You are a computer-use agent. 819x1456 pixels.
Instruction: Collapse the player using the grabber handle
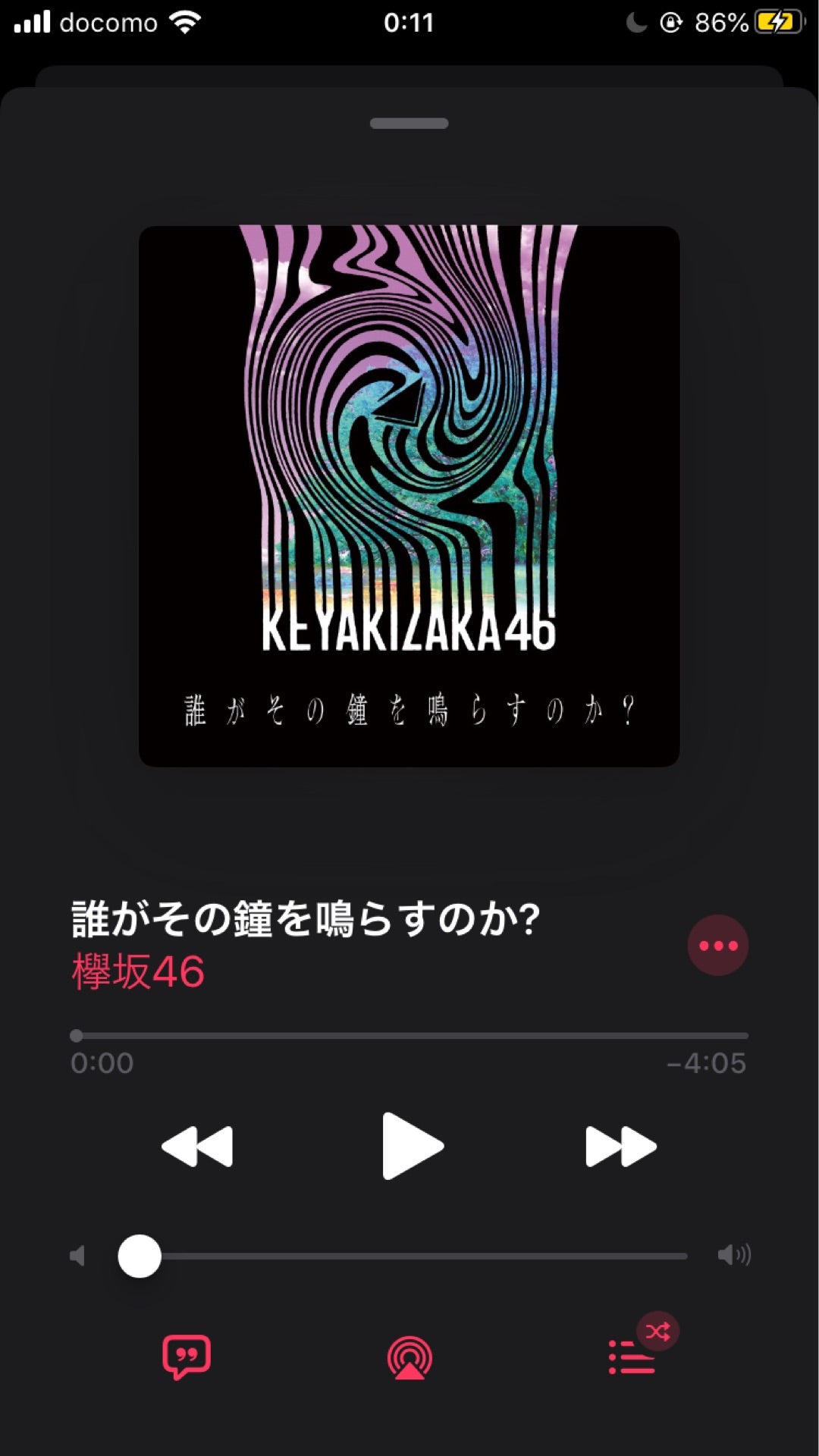(409, 121)
